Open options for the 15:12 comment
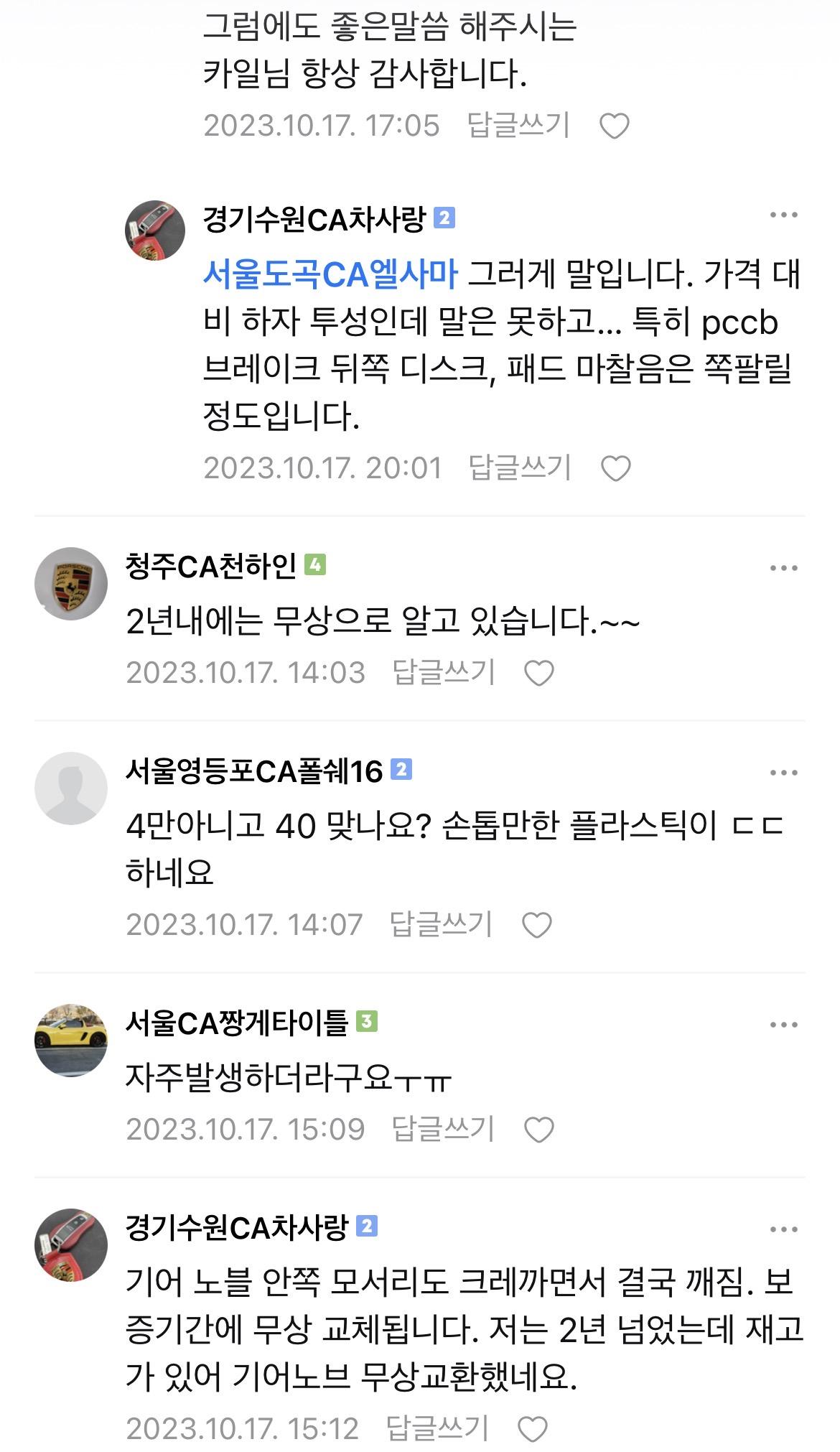The width and height of the screenshot is (840, 1452). (783, 1230)
